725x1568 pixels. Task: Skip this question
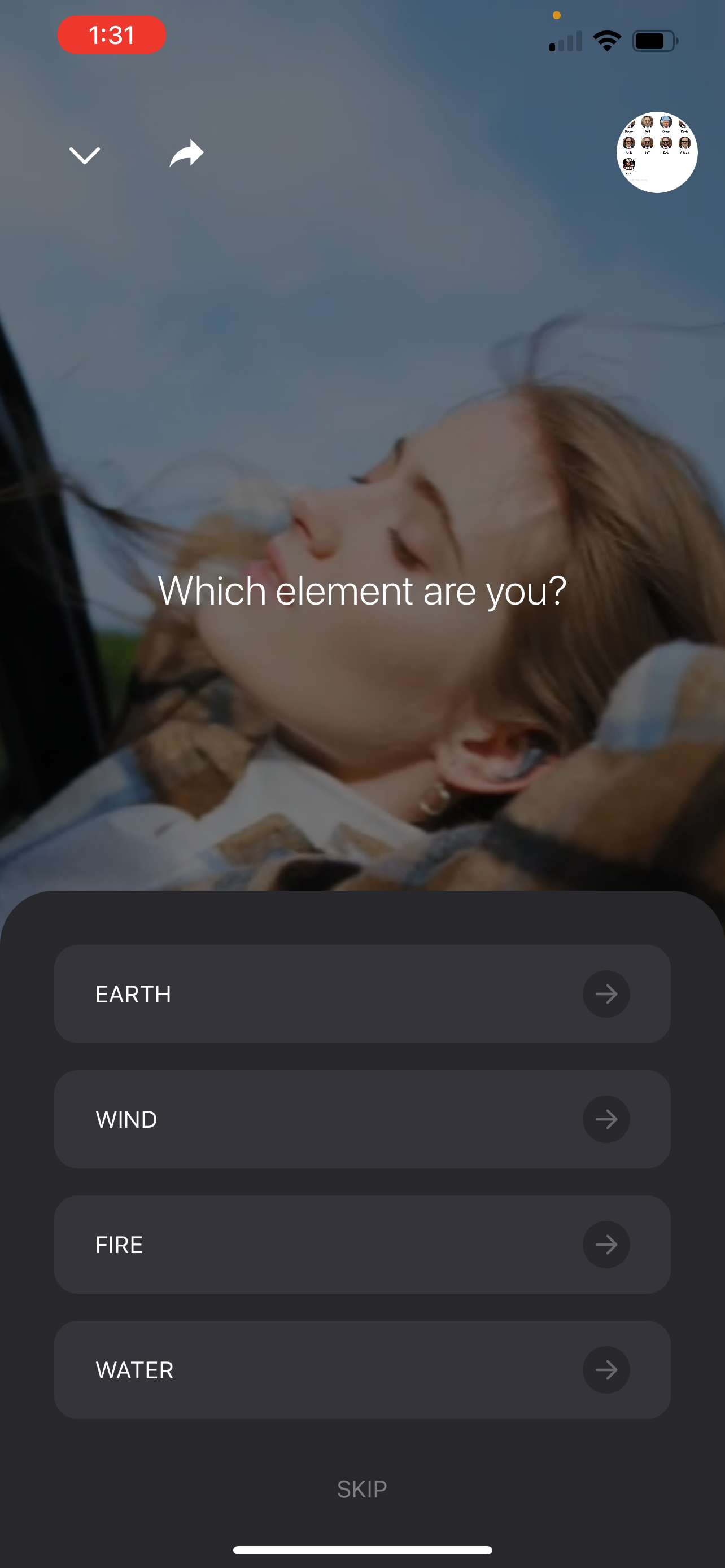[x=362, y=1489]
